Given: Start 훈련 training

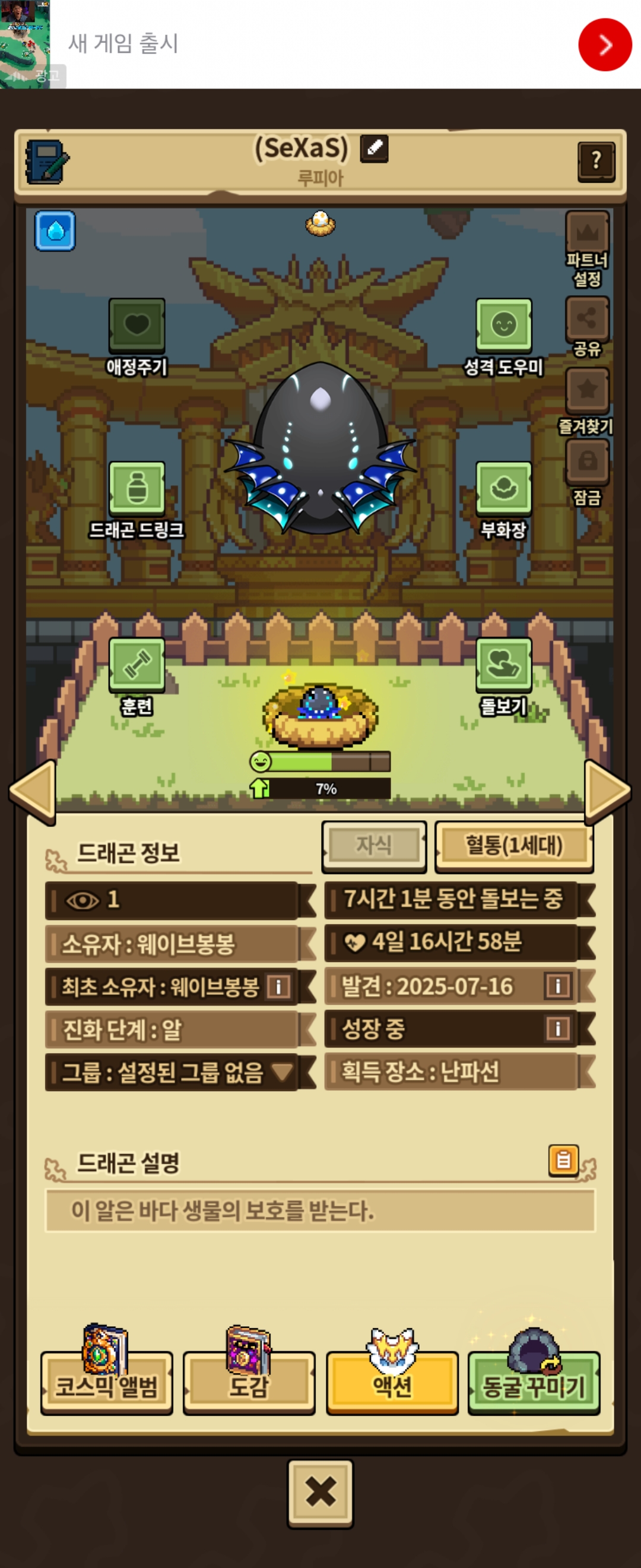Looking at the screenshot, I should tap(137, 665).
